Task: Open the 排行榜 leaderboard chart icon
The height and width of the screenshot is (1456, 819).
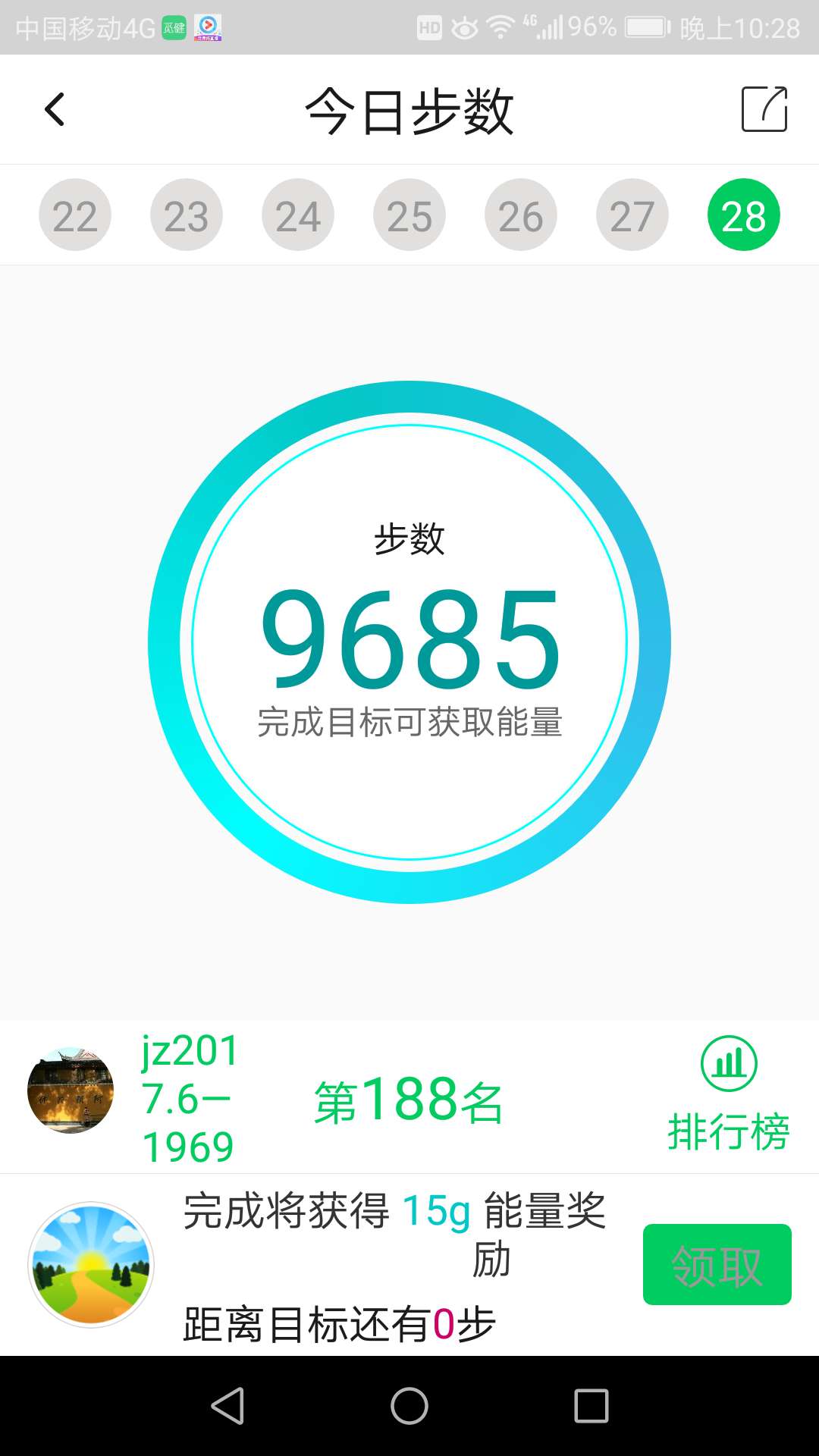Action: [730, 1063]
